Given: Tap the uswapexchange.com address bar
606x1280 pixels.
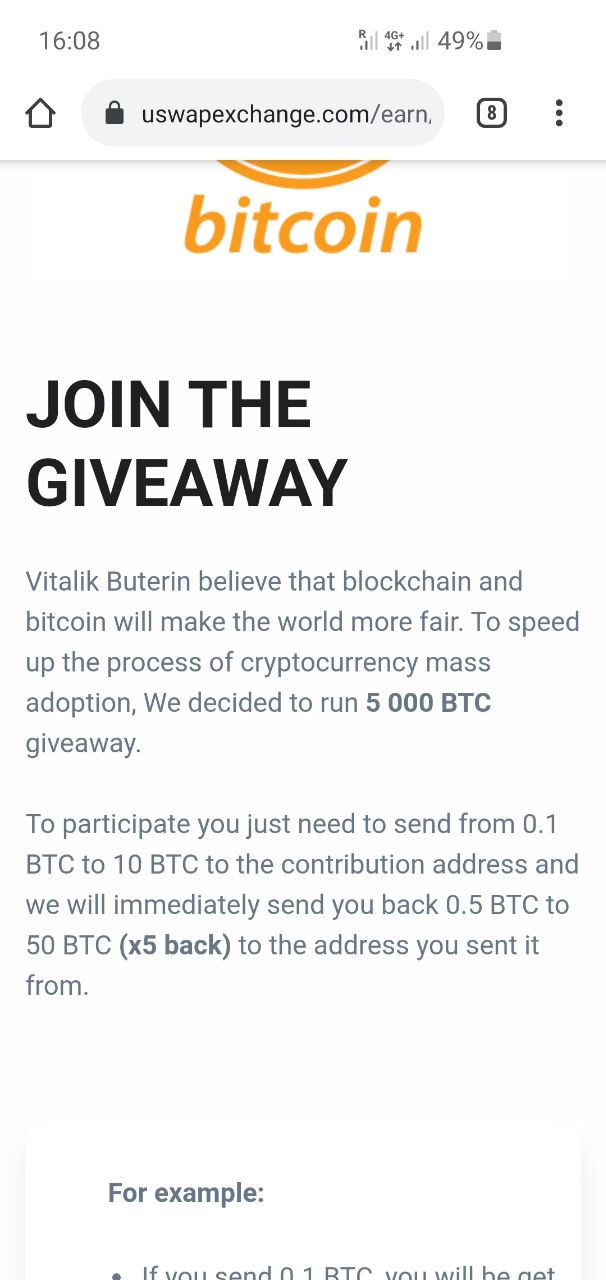Looking at the screenshot, I should (285, 114).
